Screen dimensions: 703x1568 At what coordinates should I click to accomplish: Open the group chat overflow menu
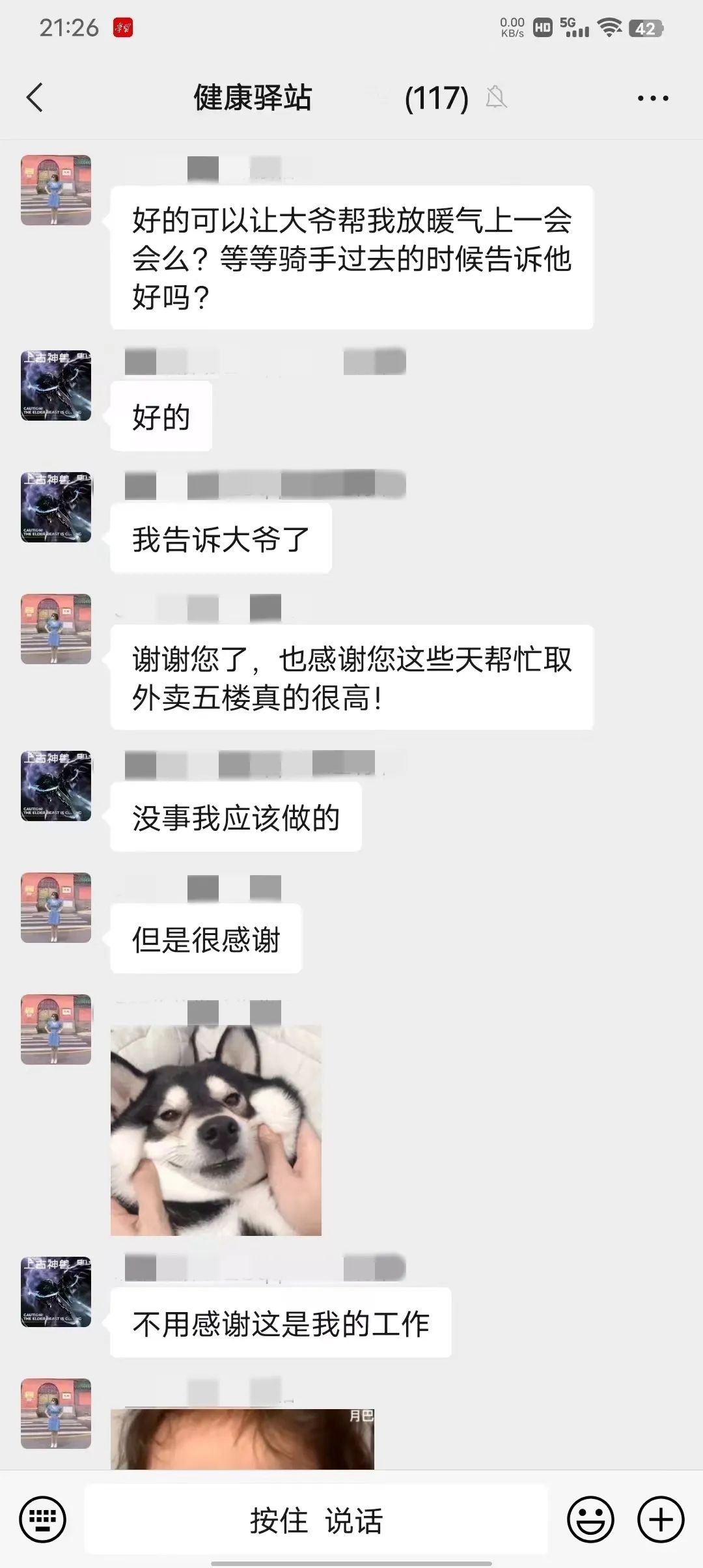[652, 98]
